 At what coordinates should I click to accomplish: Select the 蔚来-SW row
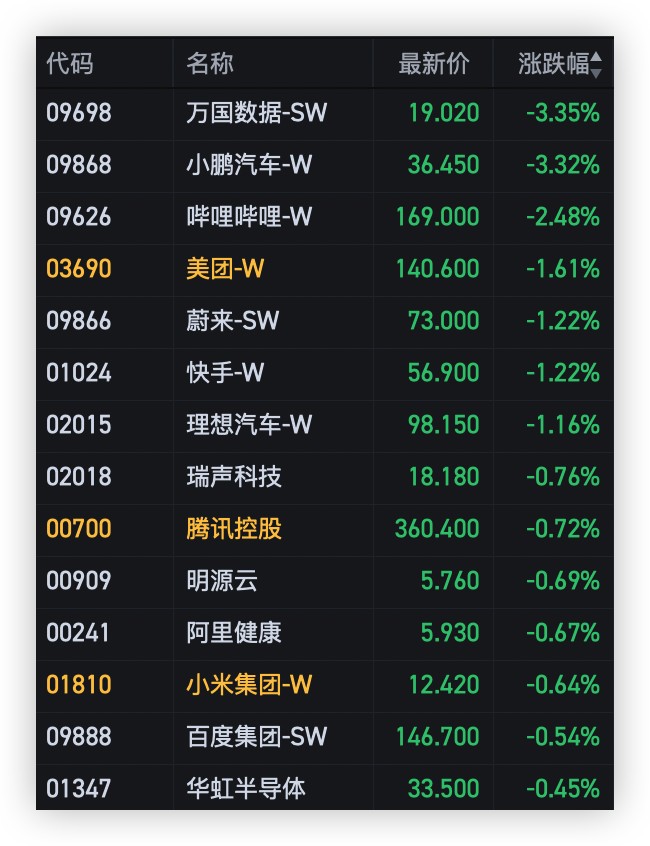click(232, 321)
